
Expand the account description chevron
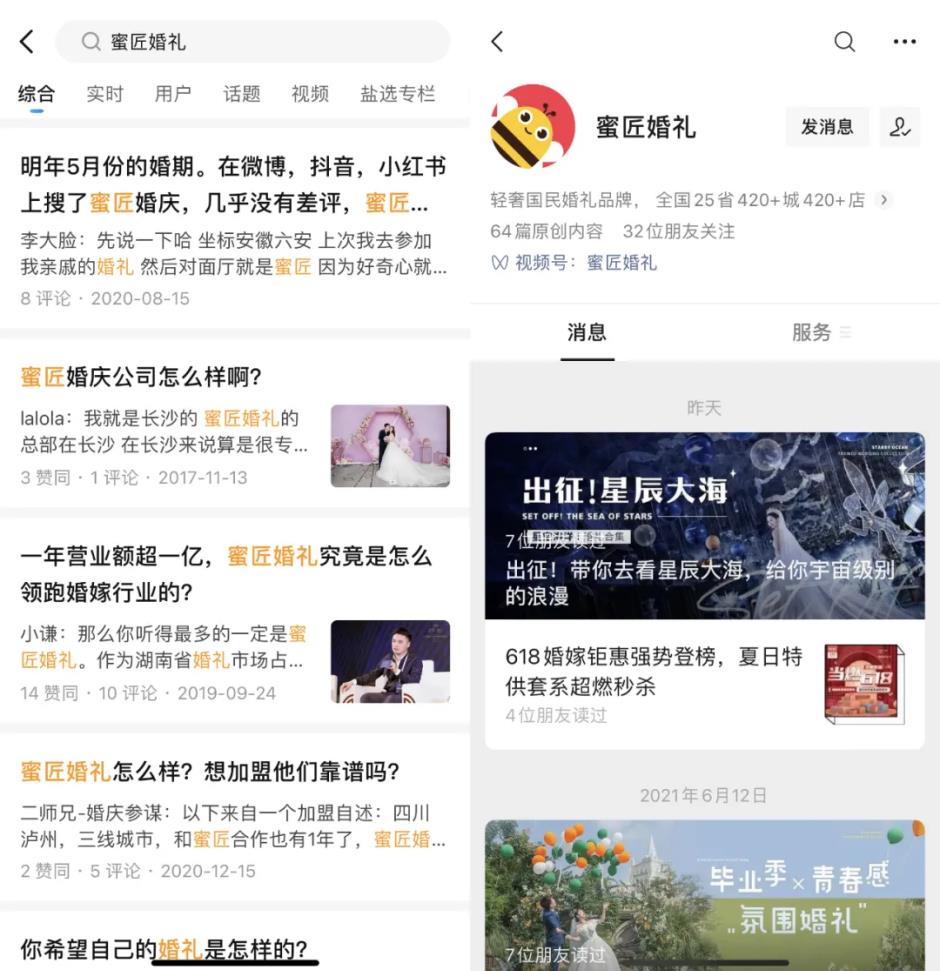(882, 200)
